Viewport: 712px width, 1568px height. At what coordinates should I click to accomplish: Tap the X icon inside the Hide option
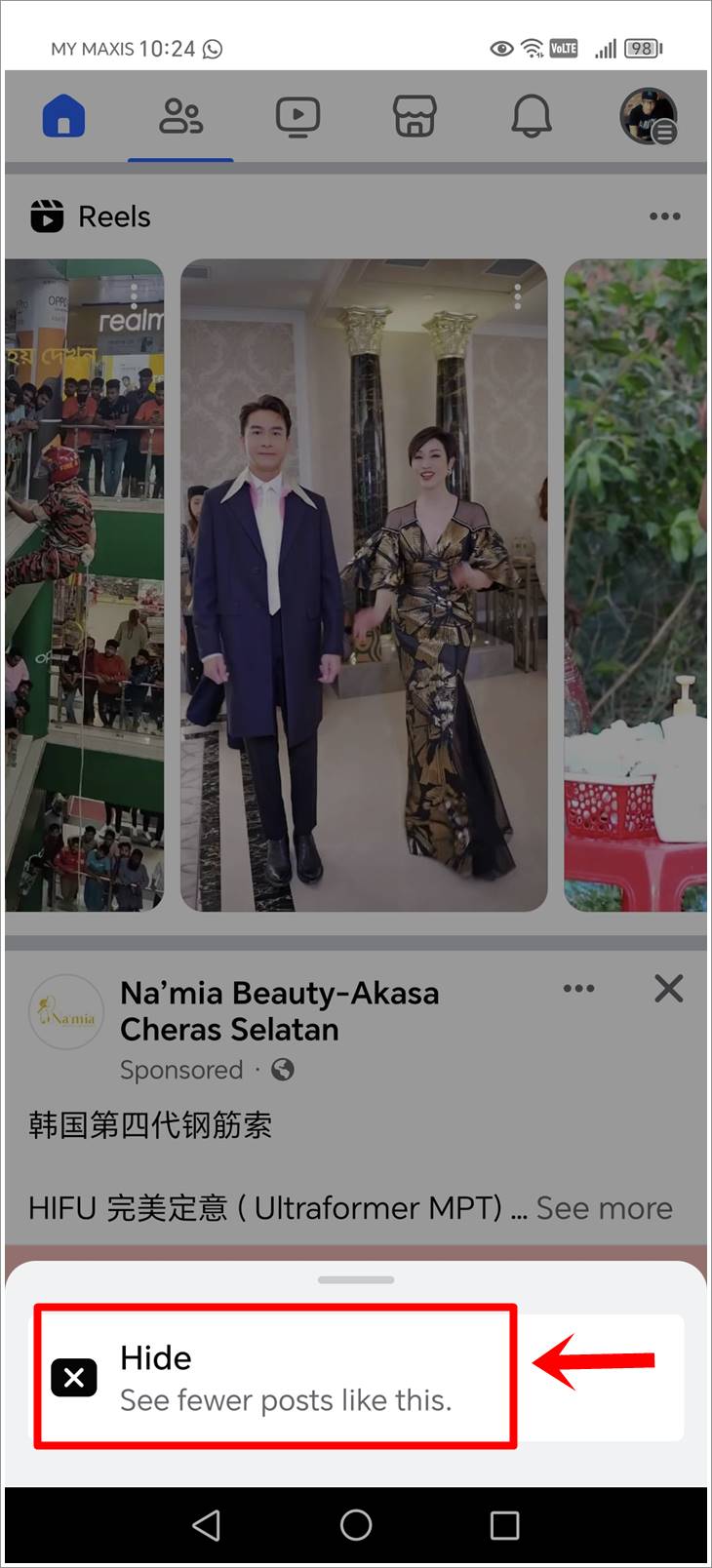click(74, 1378)
